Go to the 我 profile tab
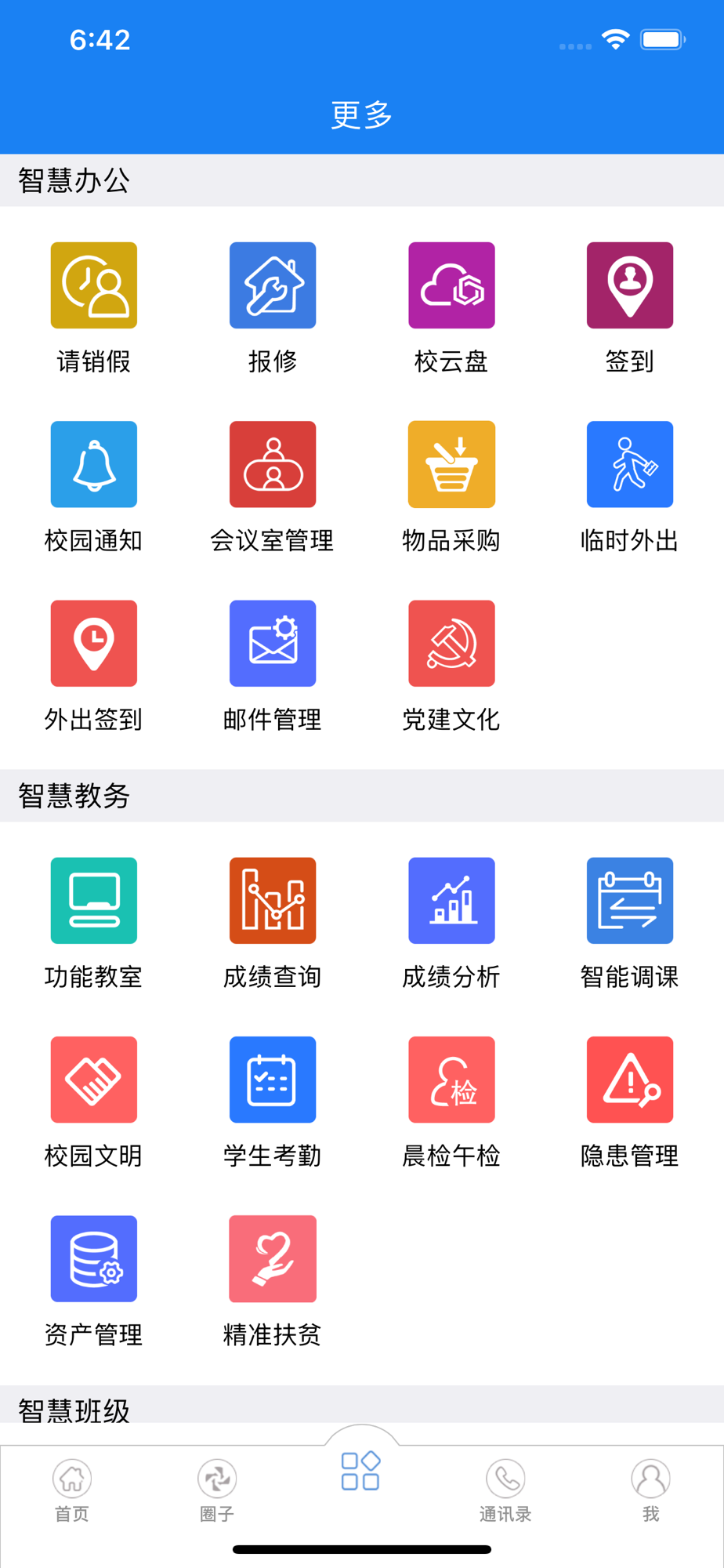 coord(651,1490)
